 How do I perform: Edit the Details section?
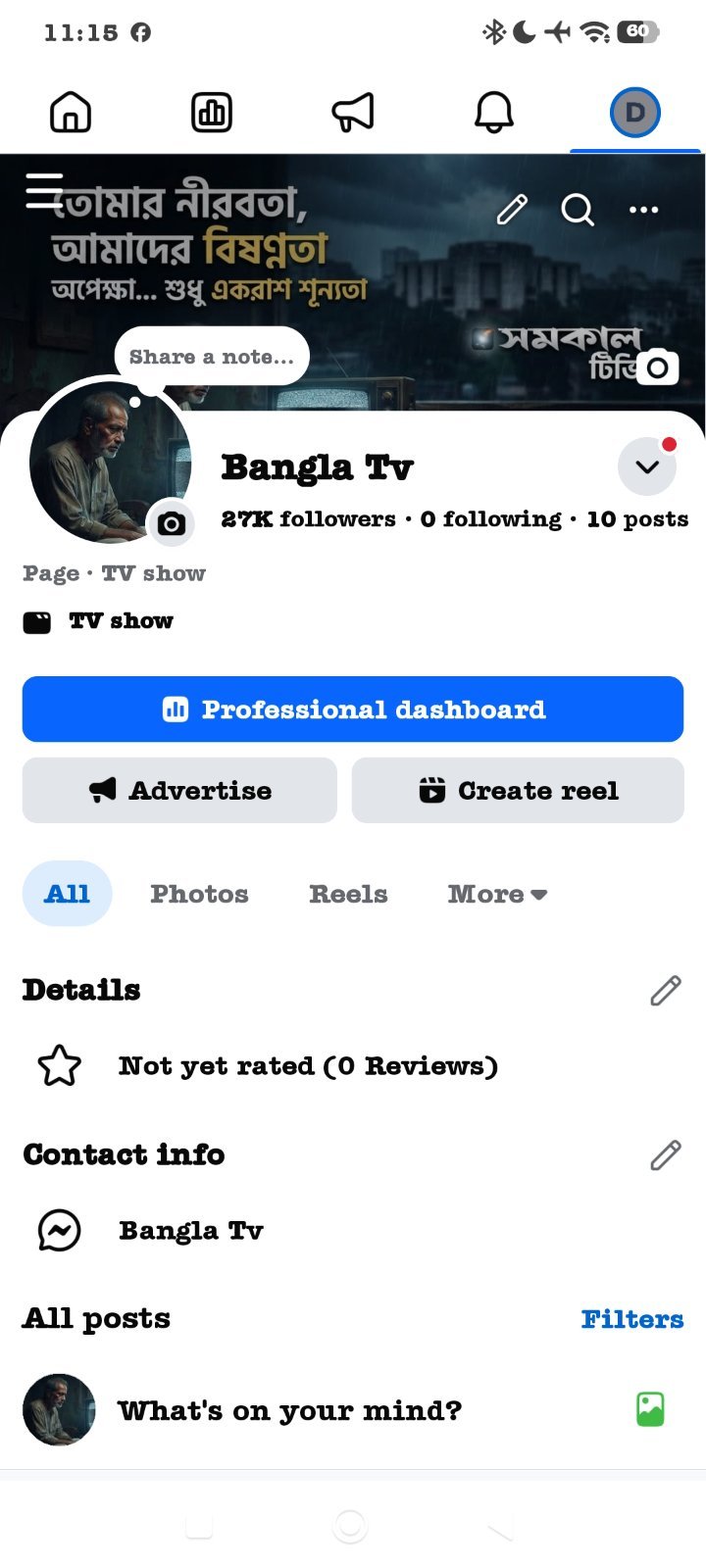coord(666,990)
